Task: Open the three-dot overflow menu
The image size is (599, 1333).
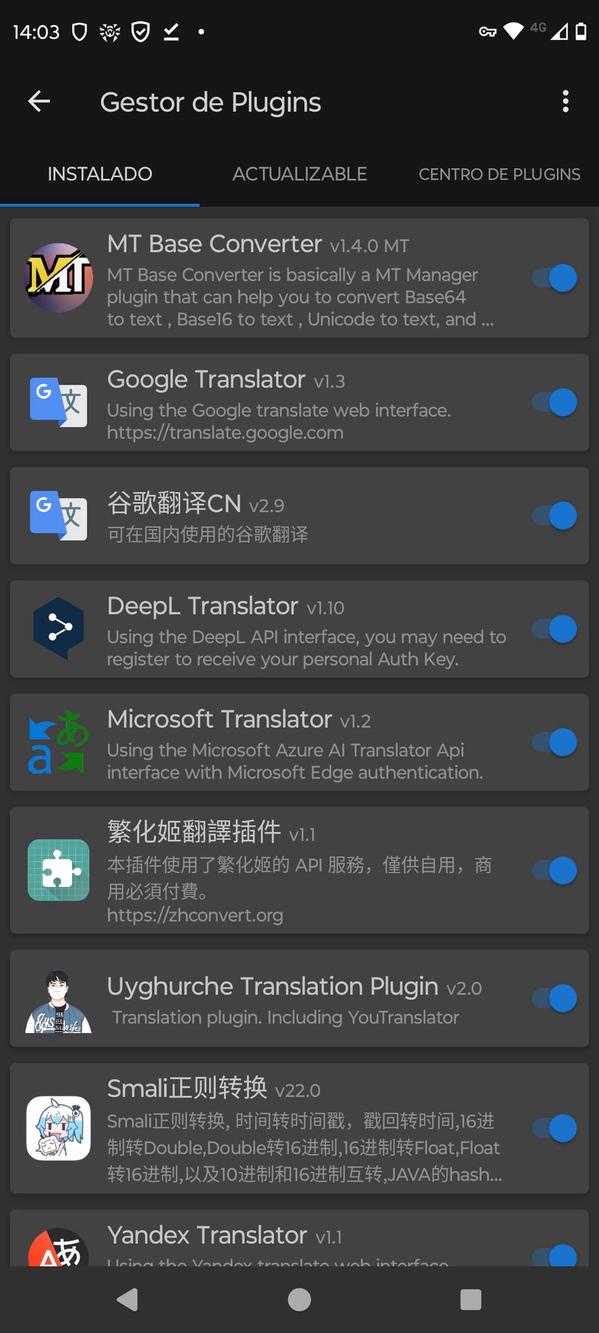Action: [x=565, y=101]
